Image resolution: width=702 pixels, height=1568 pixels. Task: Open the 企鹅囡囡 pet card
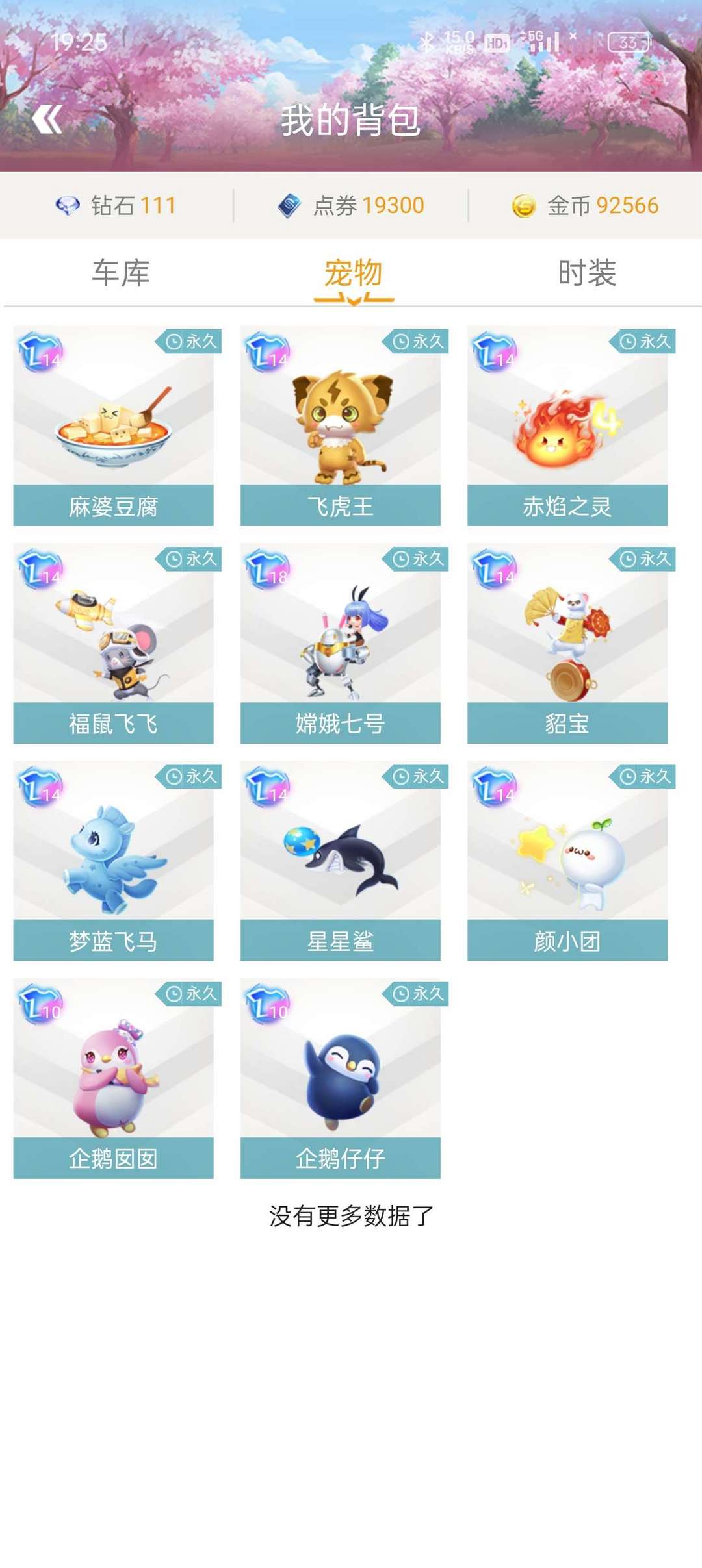click(114, 1079)
